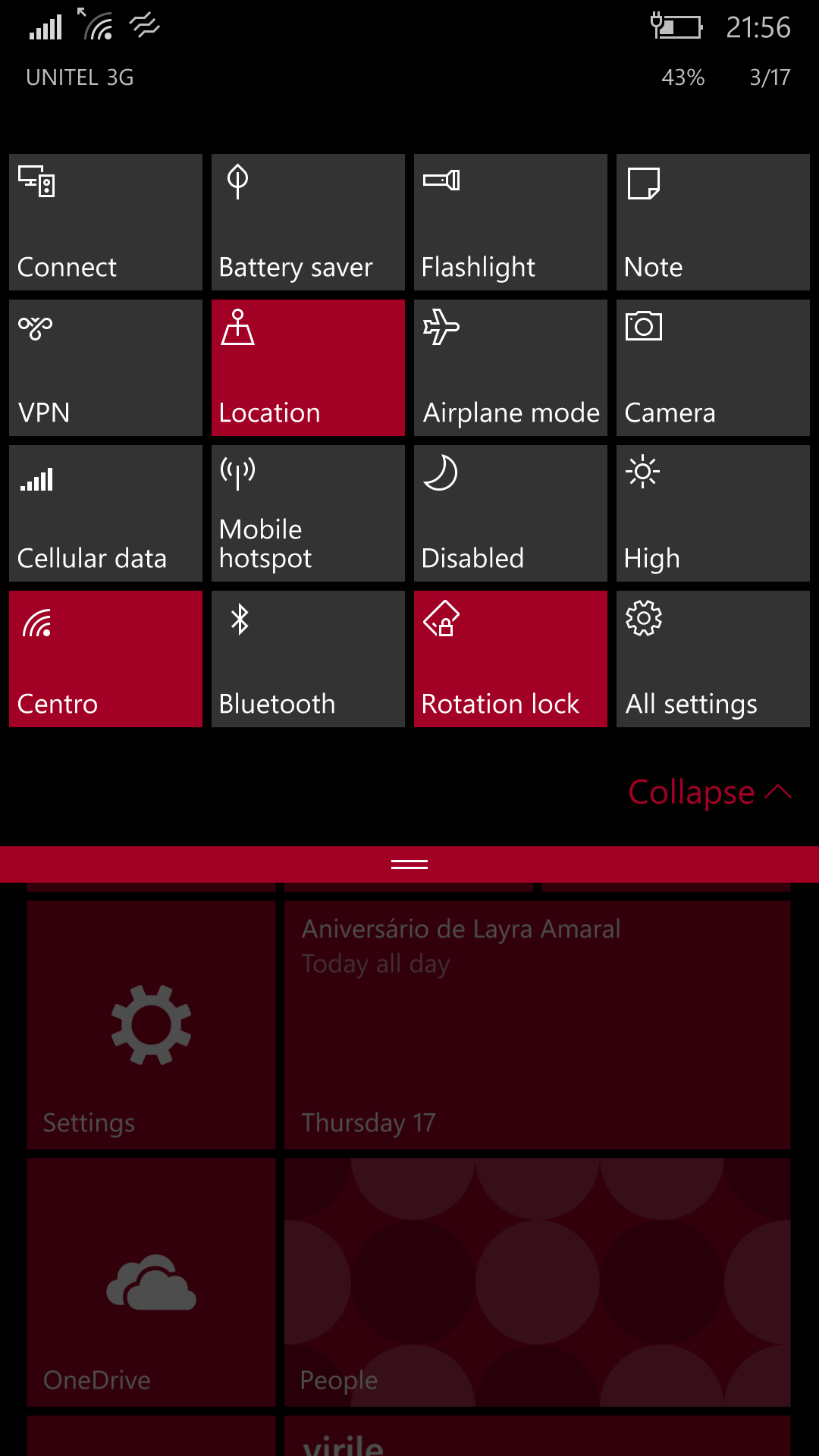
Task: Disable Location services
Action: (x=308, y=368)
